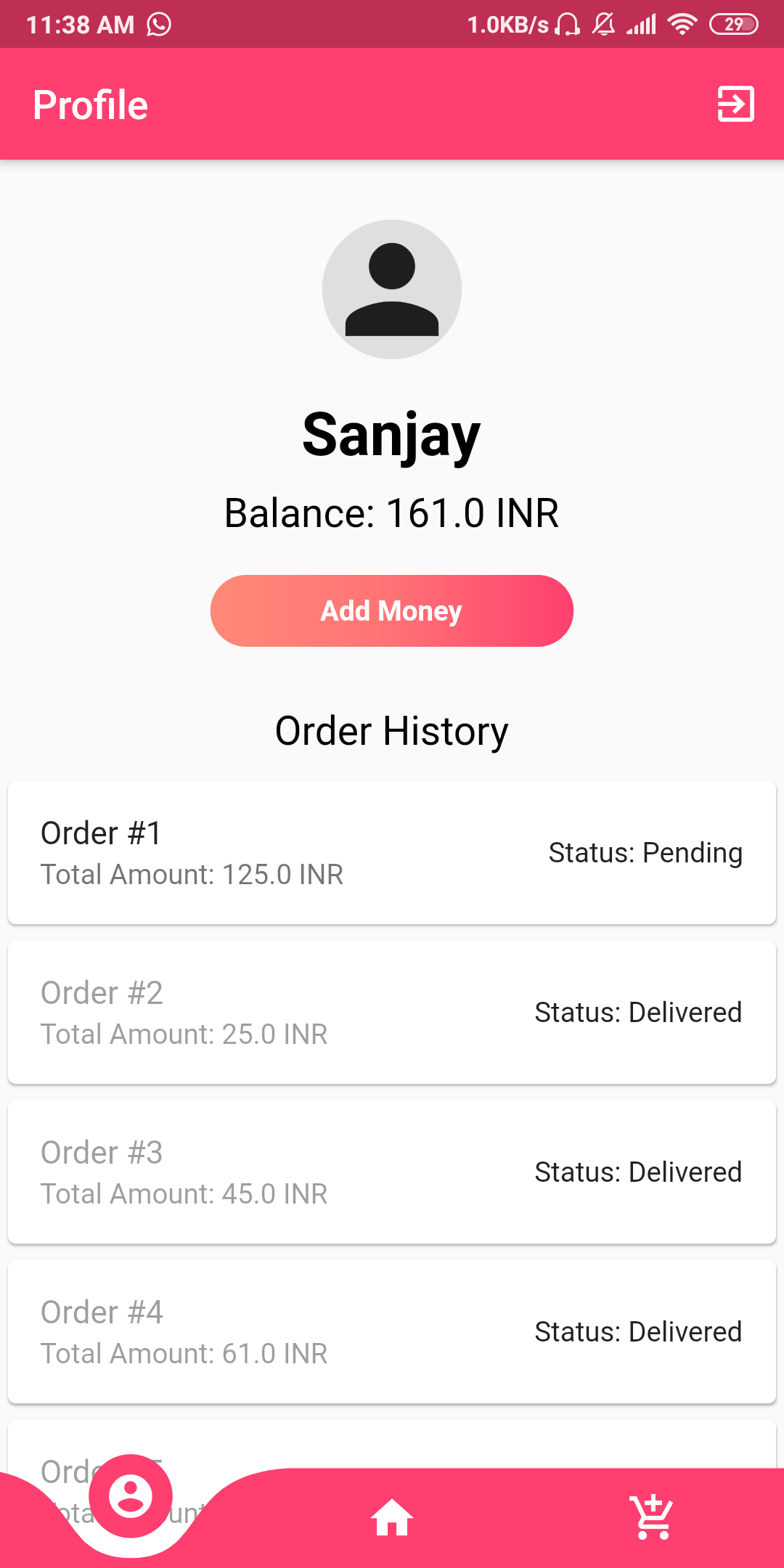Open Order #1 with Pending status
The width and height of the screenshot is (784, 1568).
click(x=392, y=852)
